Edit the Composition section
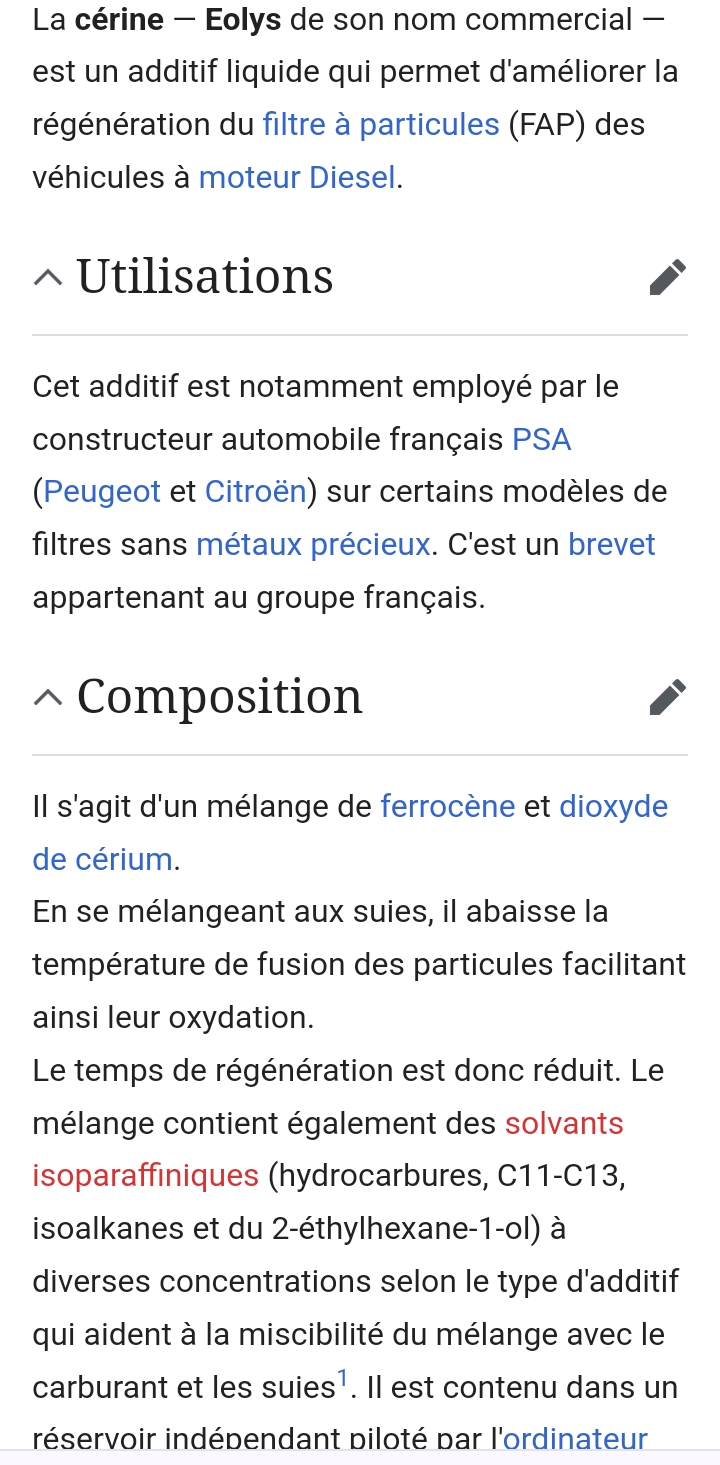Image resolution: width=720 pixels, height=1465 pixels. point(667,698)
